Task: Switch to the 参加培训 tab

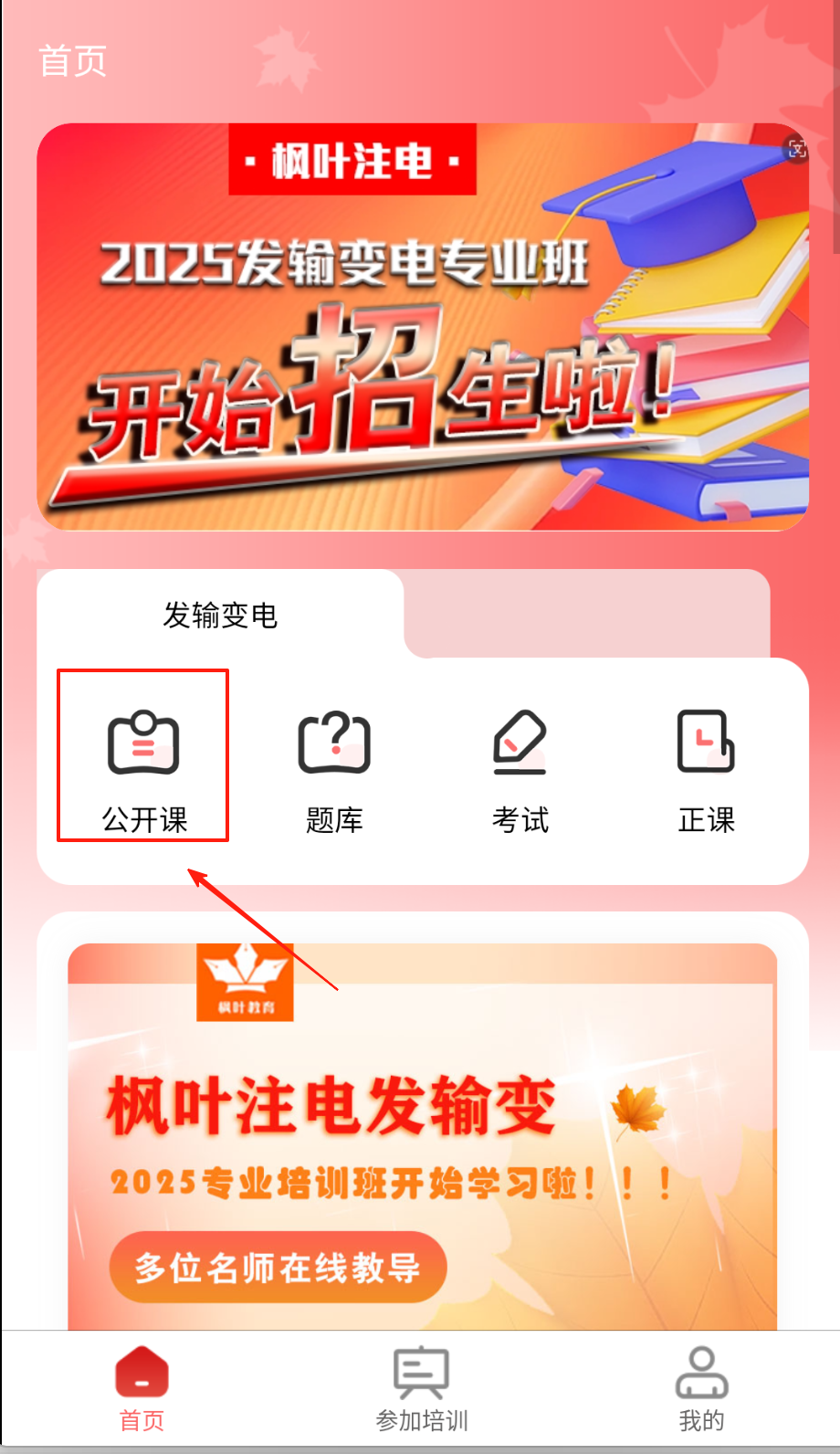Action: pyautogui.click(x=421, y=1388)
